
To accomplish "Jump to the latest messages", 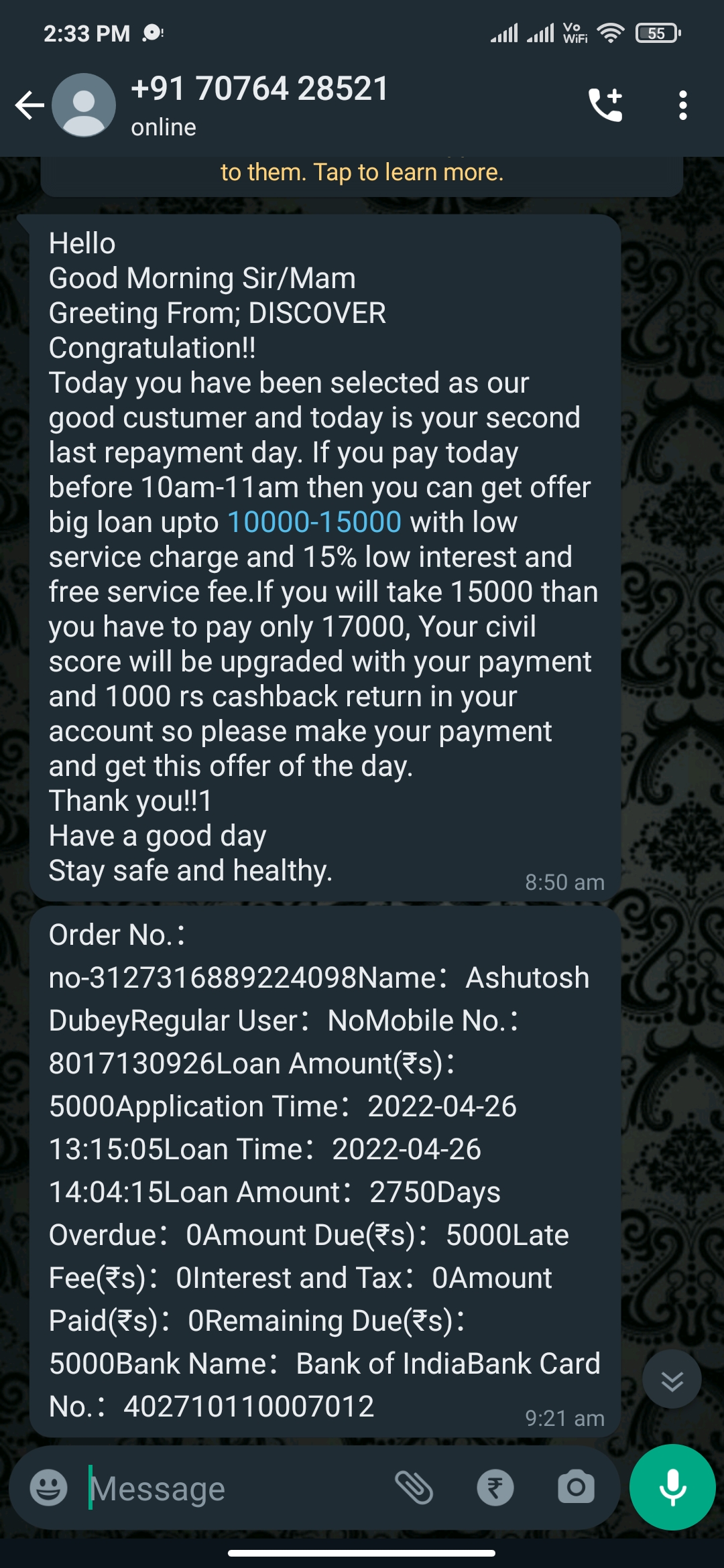I will [x=672, y=1380].
